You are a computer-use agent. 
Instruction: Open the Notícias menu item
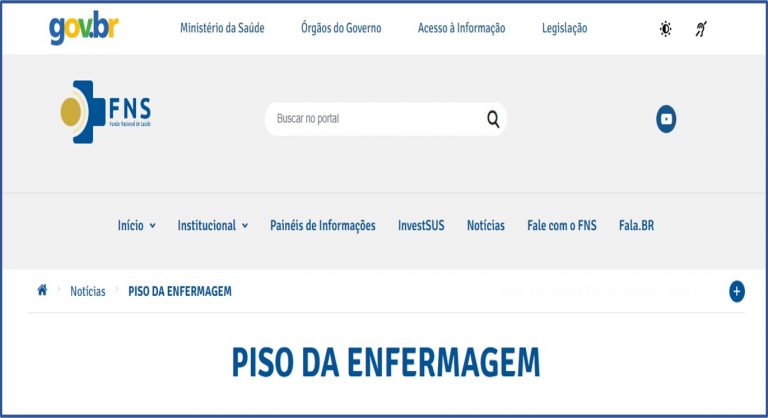point(486,226)
